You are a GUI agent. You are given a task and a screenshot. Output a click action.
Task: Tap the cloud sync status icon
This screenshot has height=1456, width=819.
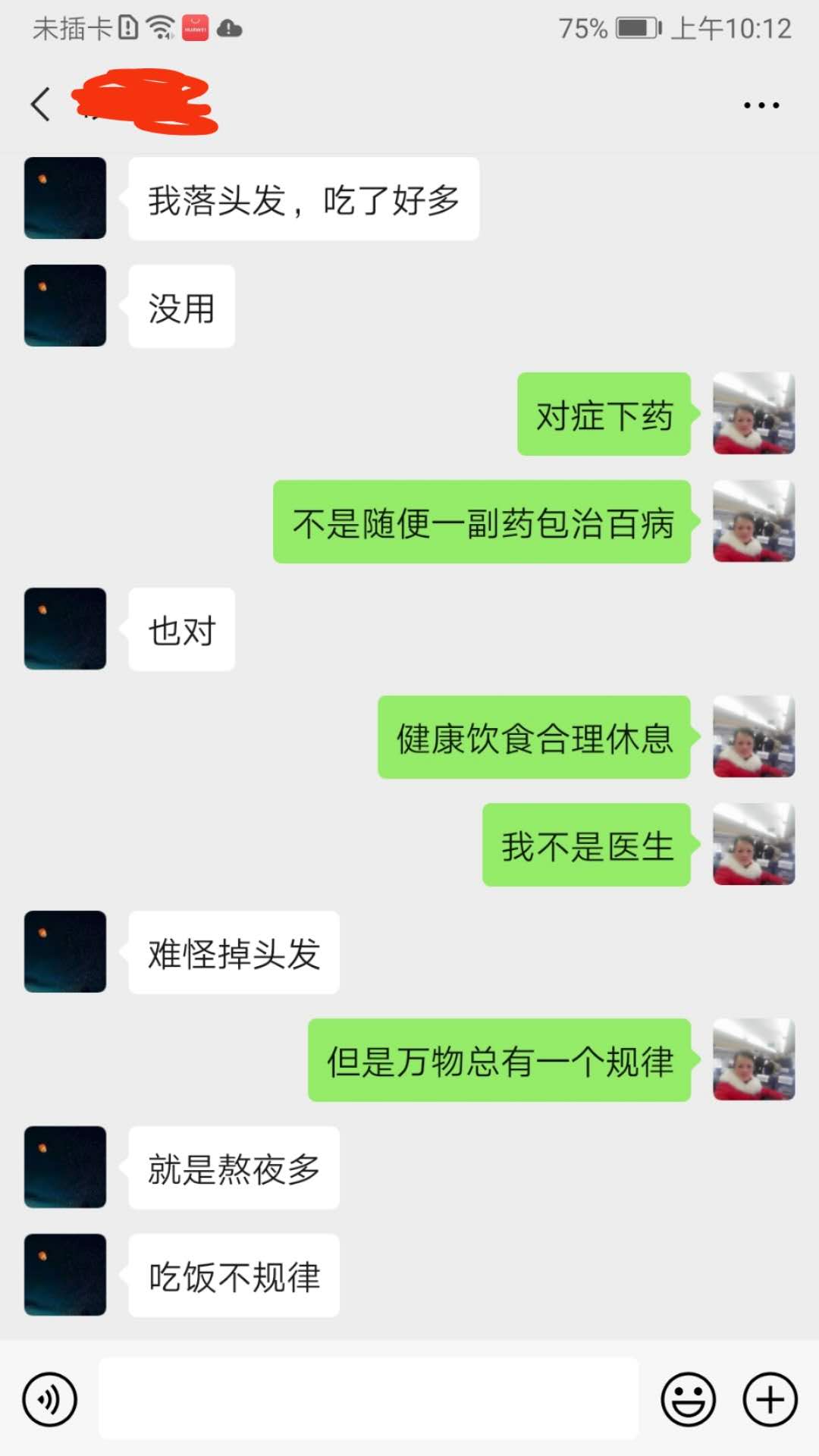[x=231, y=29]
